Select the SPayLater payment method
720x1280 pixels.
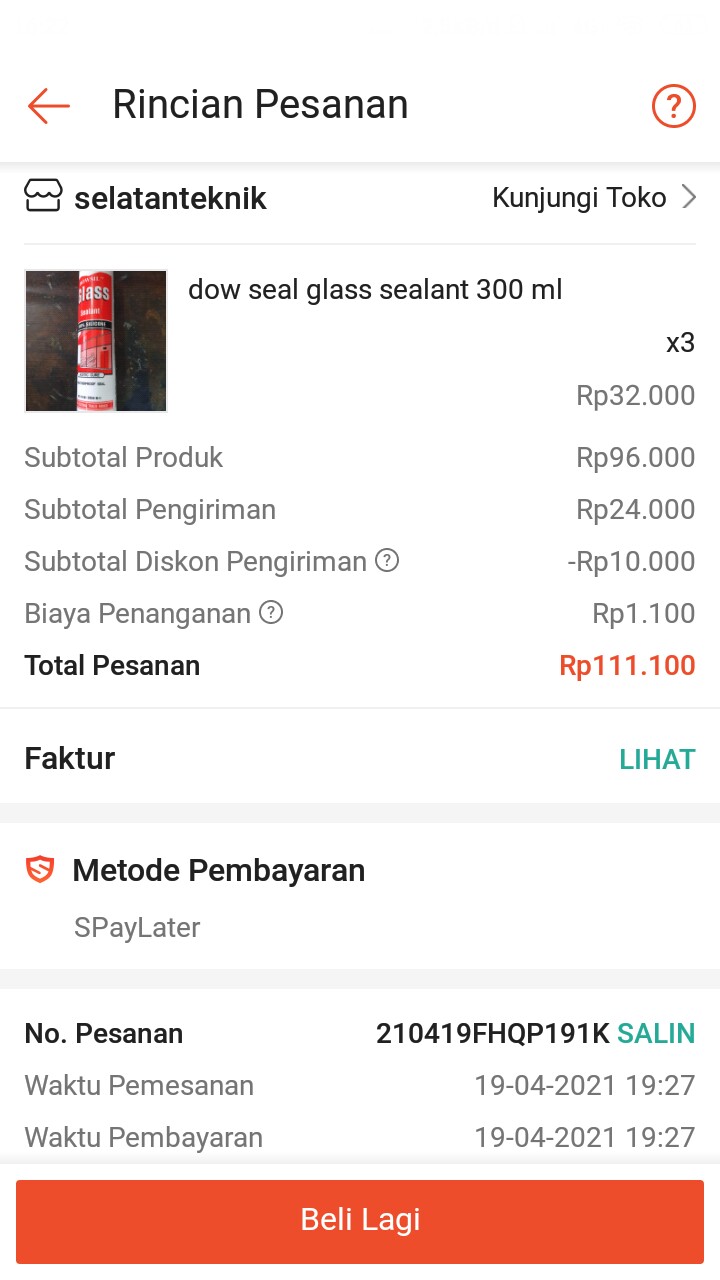coord(138,927)
